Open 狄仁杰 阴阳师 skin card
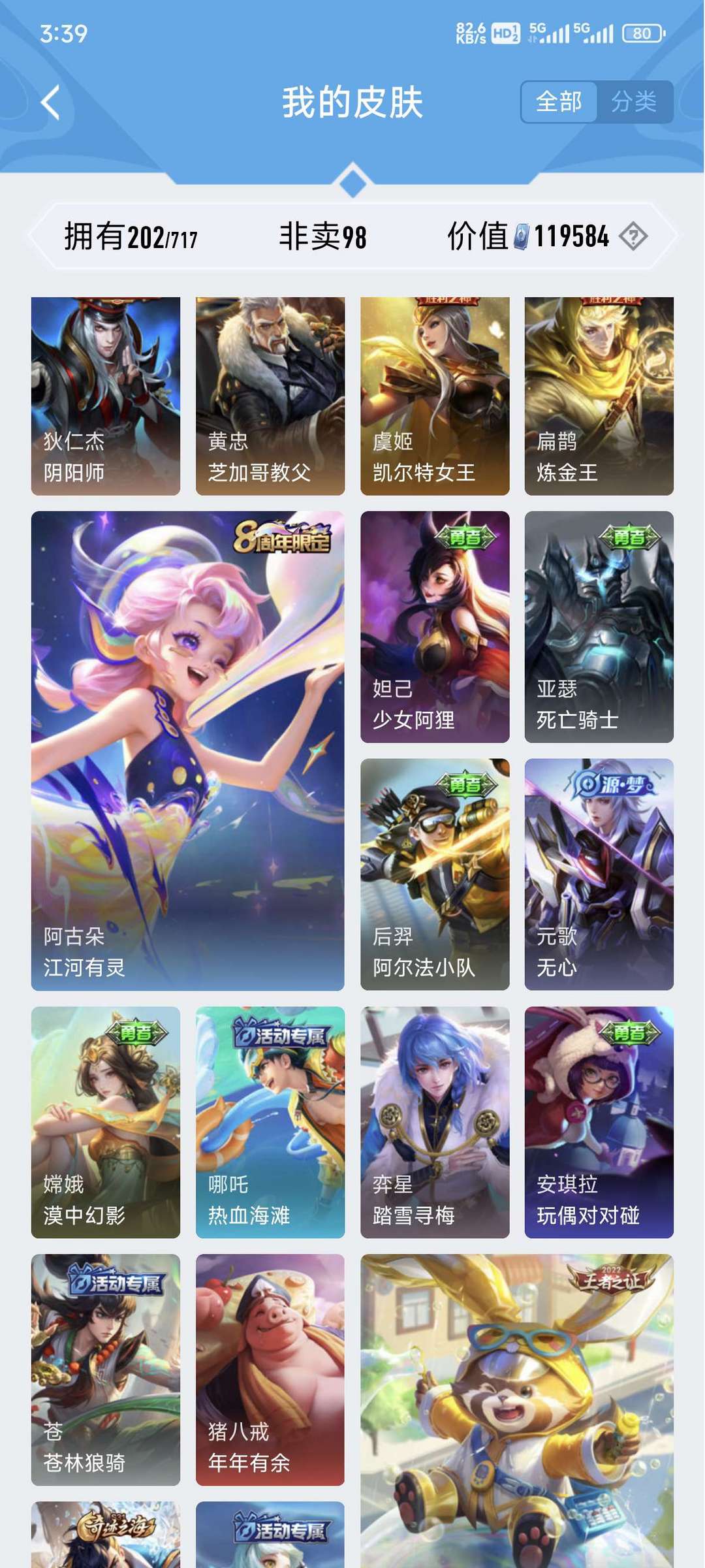705x1568 pixels. click(x=106, y=396)
